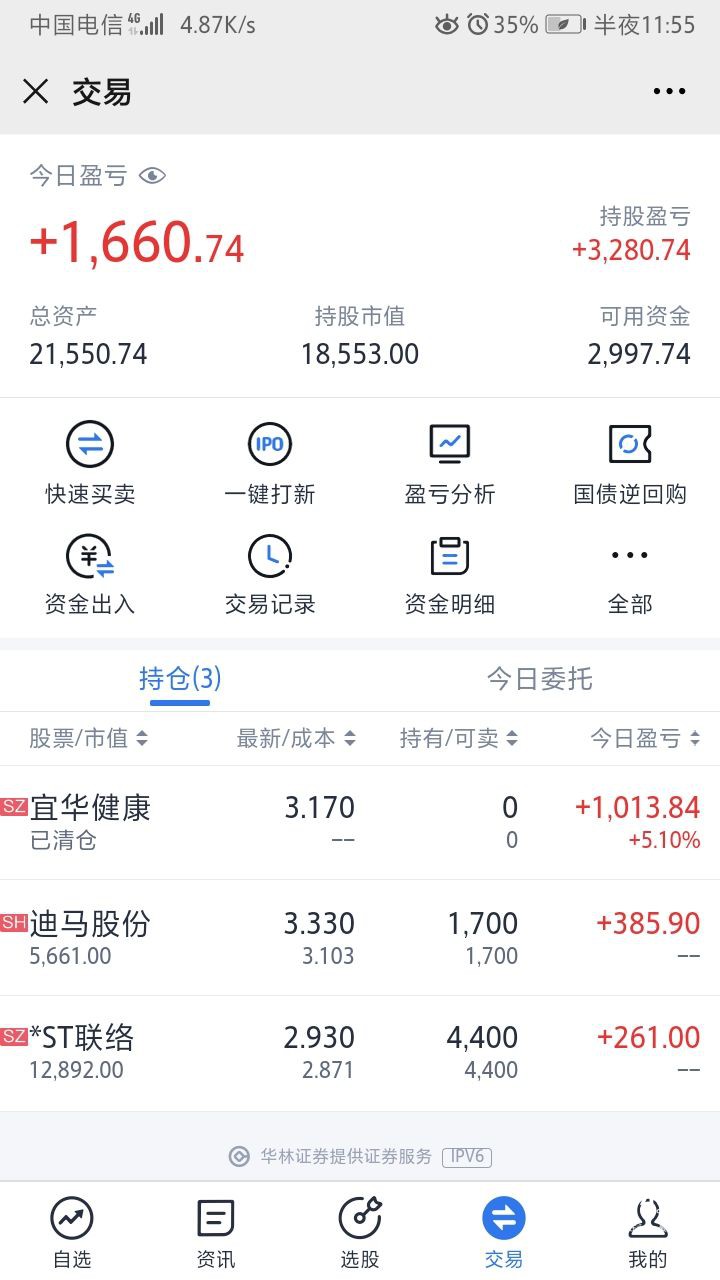Screen dimensions: 720x1280
Task: Show 全部 functions
Action: click(x=630, y=575)
